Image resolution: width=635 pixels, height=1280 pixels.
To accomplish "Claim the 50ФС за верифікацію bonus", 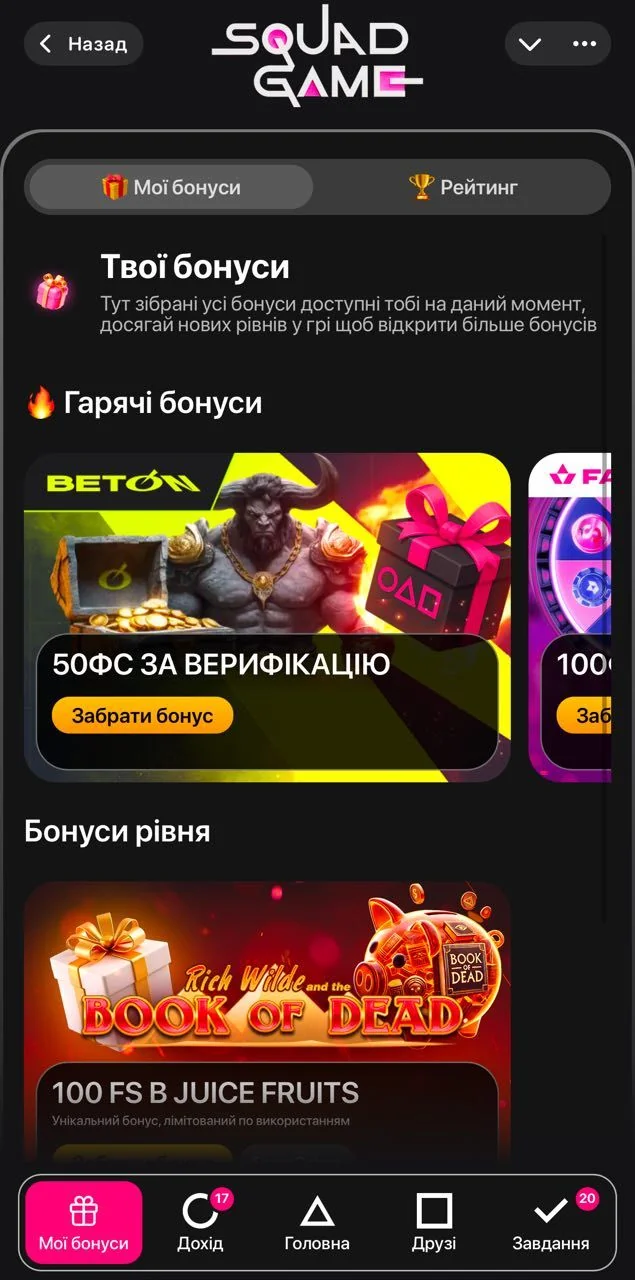I will [142, 716].
